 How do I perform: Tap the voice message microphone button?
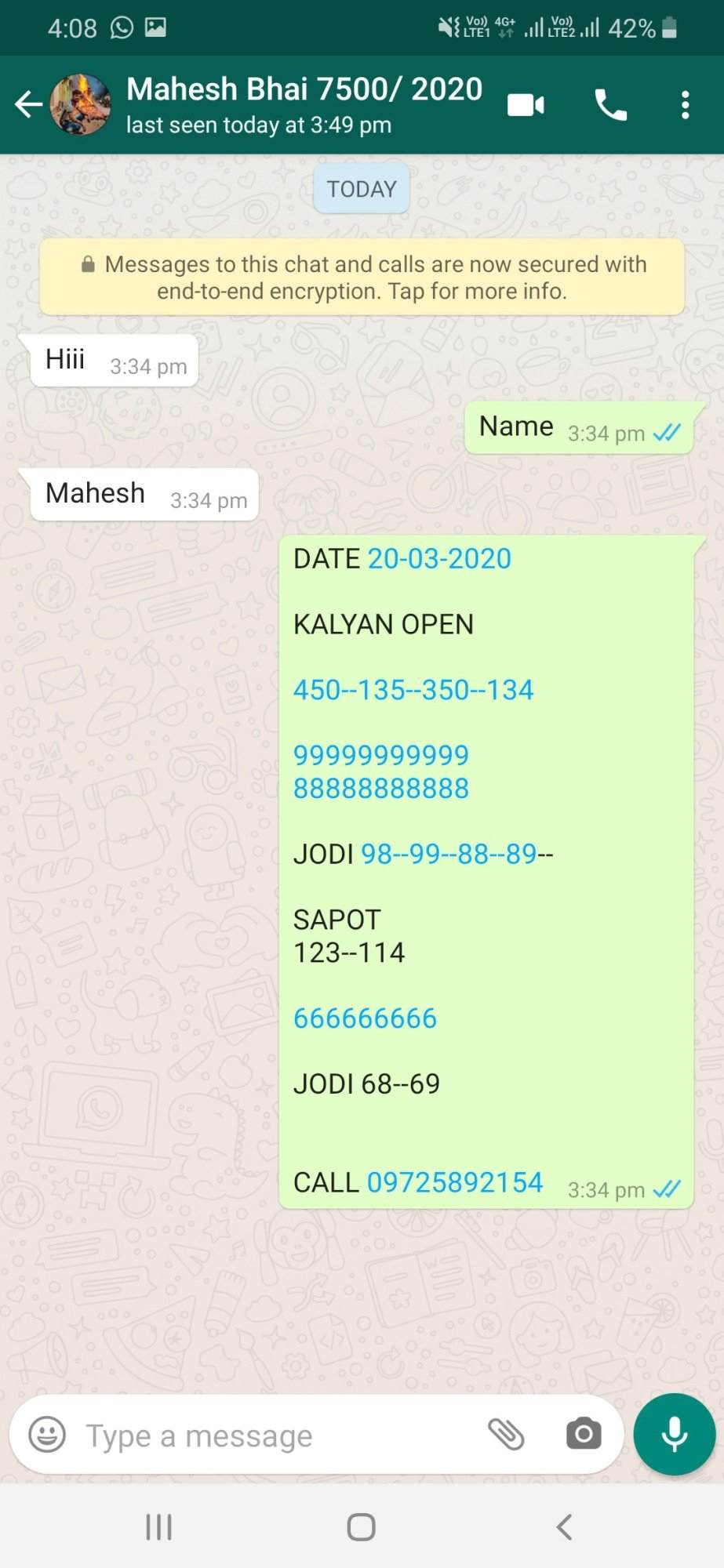coord(675,1435)
